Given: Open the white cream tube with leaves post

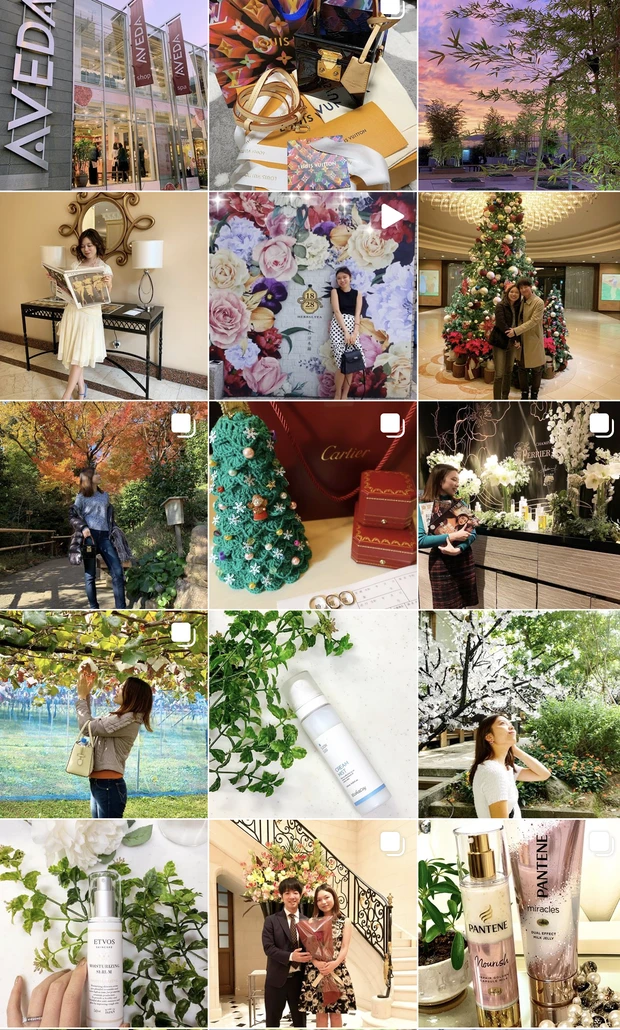Looking at the screenshot, I should point(312,714).
